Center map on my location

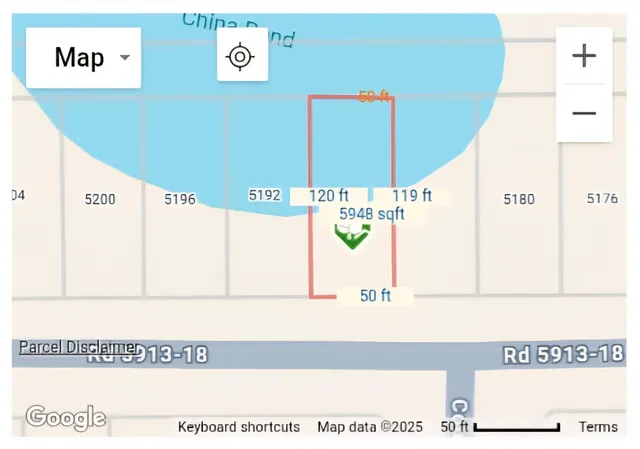click(240, 57)
